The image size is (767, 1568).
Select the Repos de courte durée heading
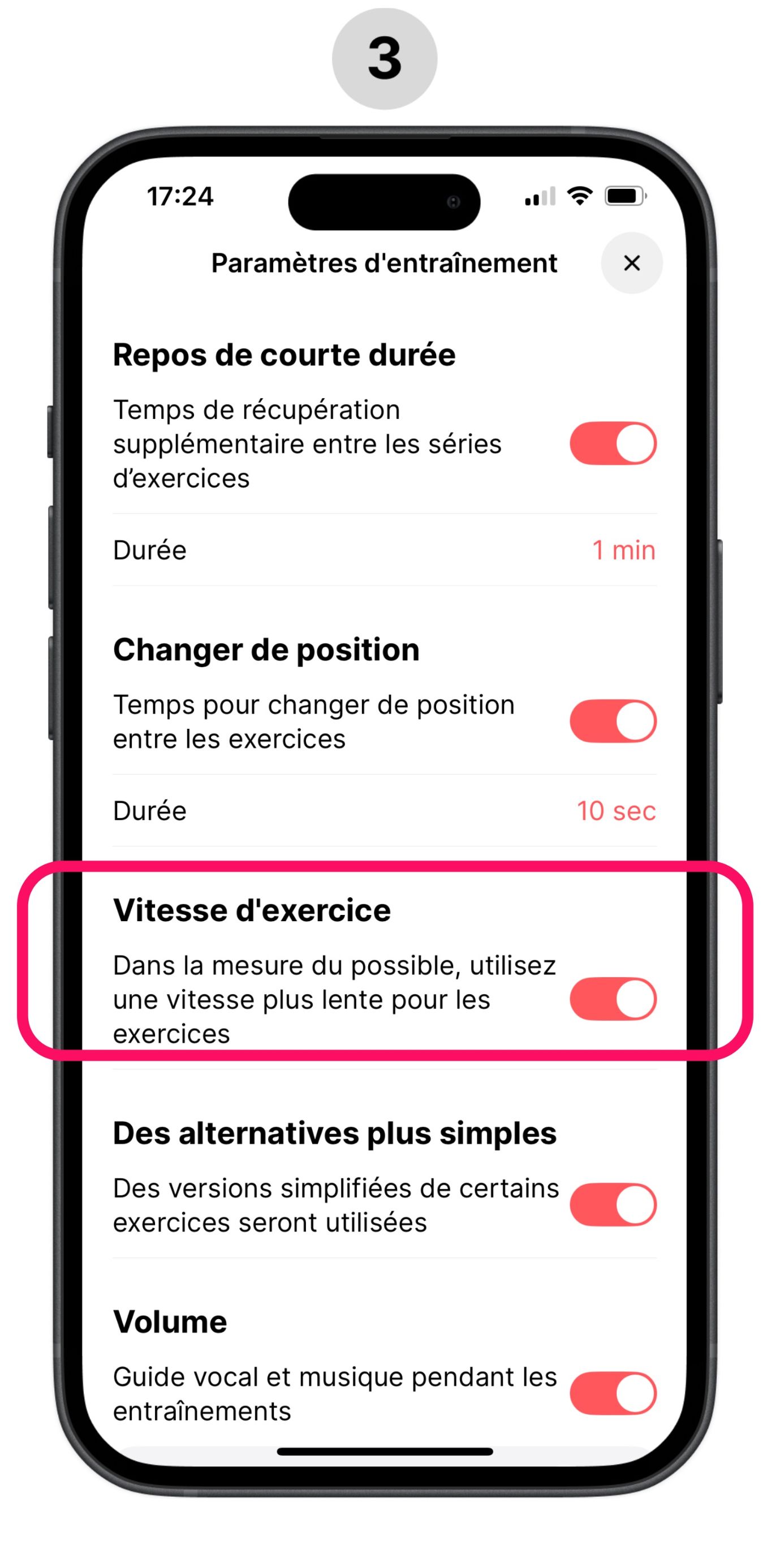(x=285, y=355)
